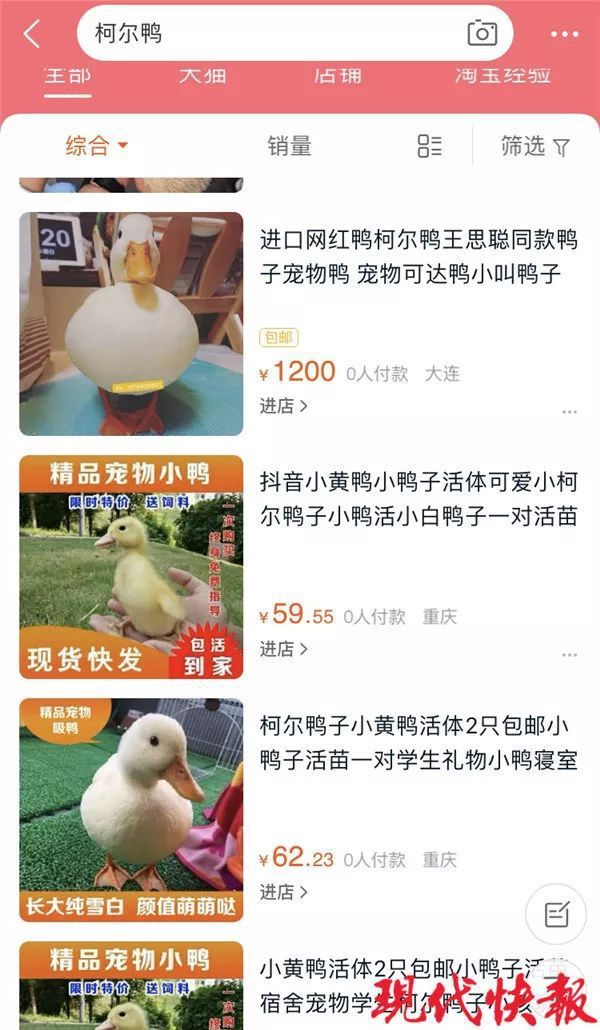The image size is (600, 1030).
Task: Enter the store for the ¥62.23 listing
Action: coord(284,892)
